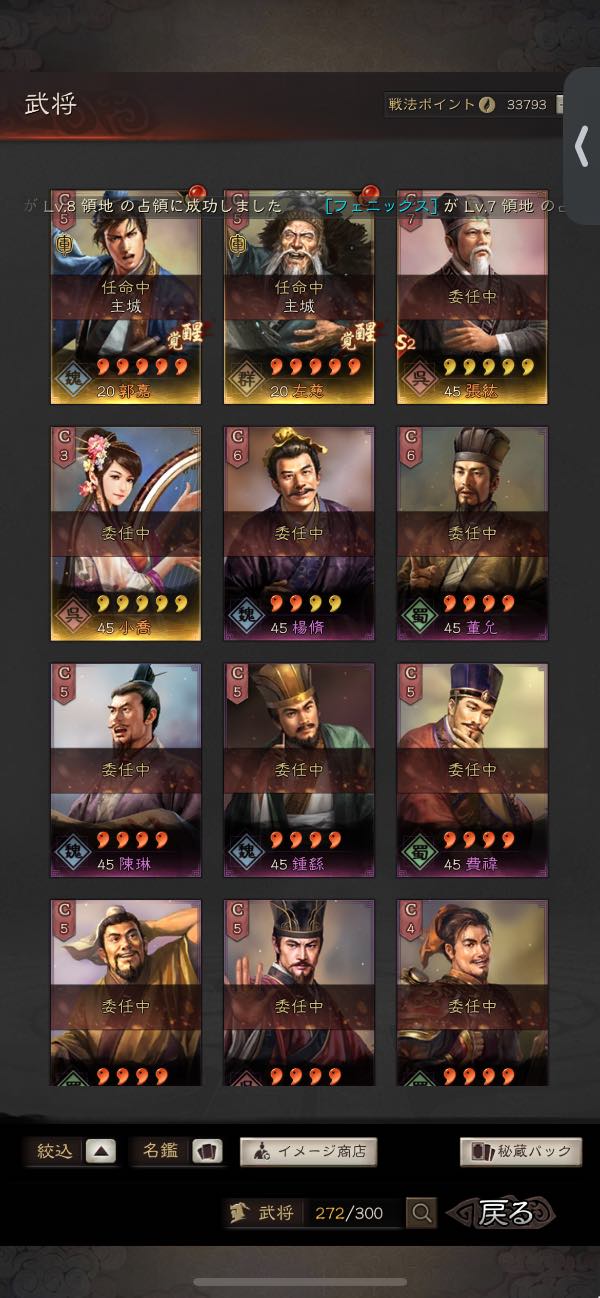View the 鍾繇 general card
600x1298 pixels.
click(299, 769)
